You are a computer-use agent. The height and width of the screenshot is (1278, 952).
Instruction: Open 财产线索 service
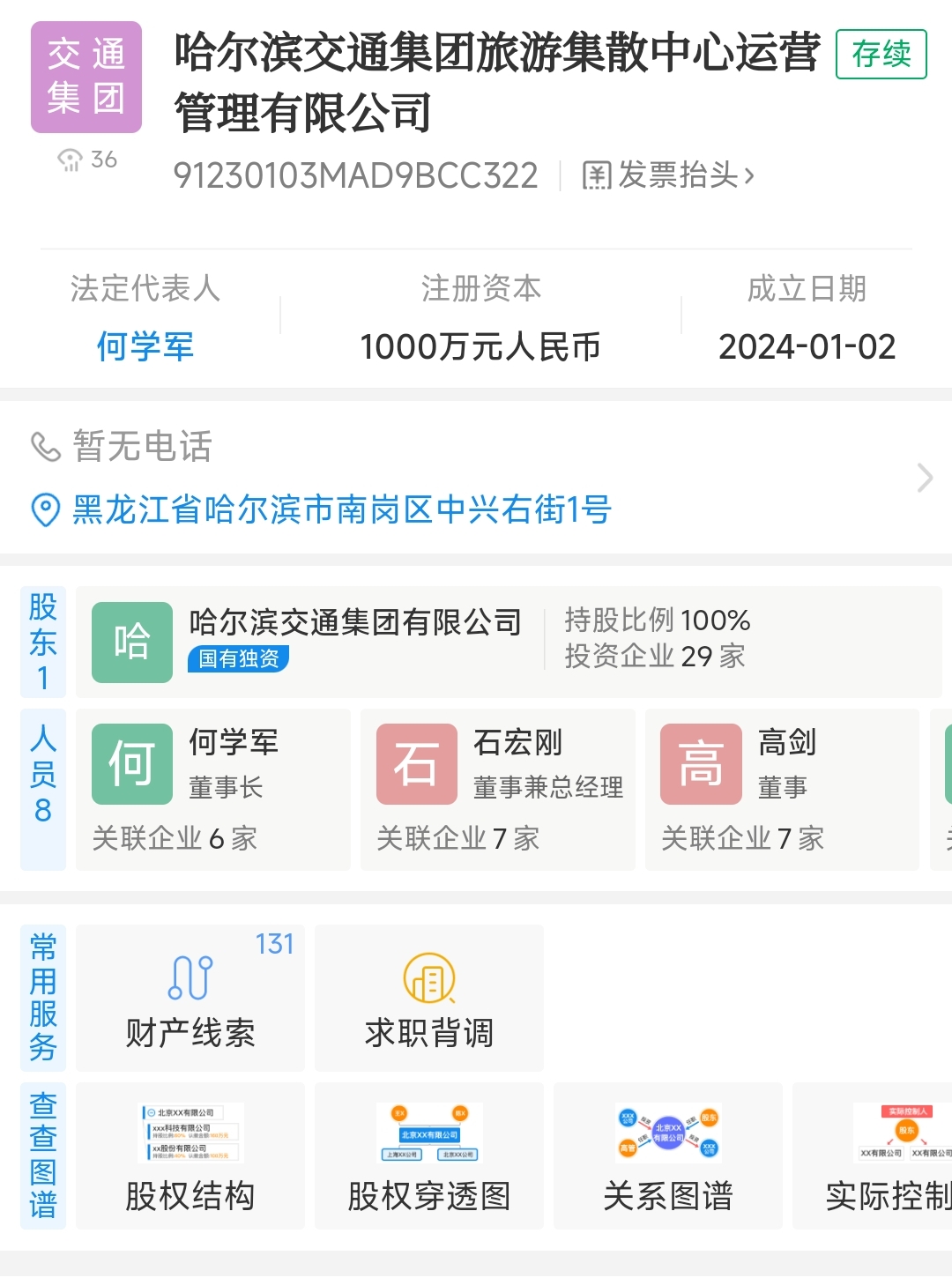point(190,998)
